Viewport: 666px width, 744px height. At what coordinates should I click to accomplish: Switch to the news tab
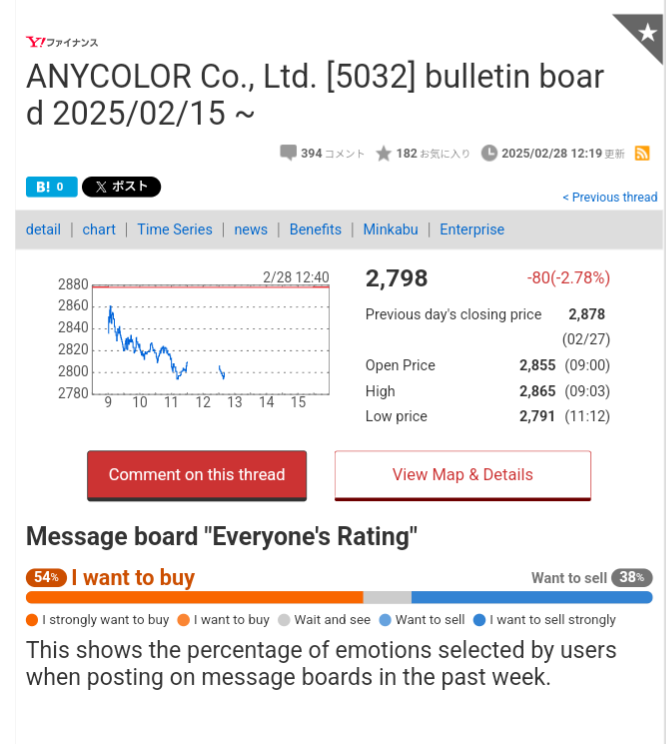251,229
